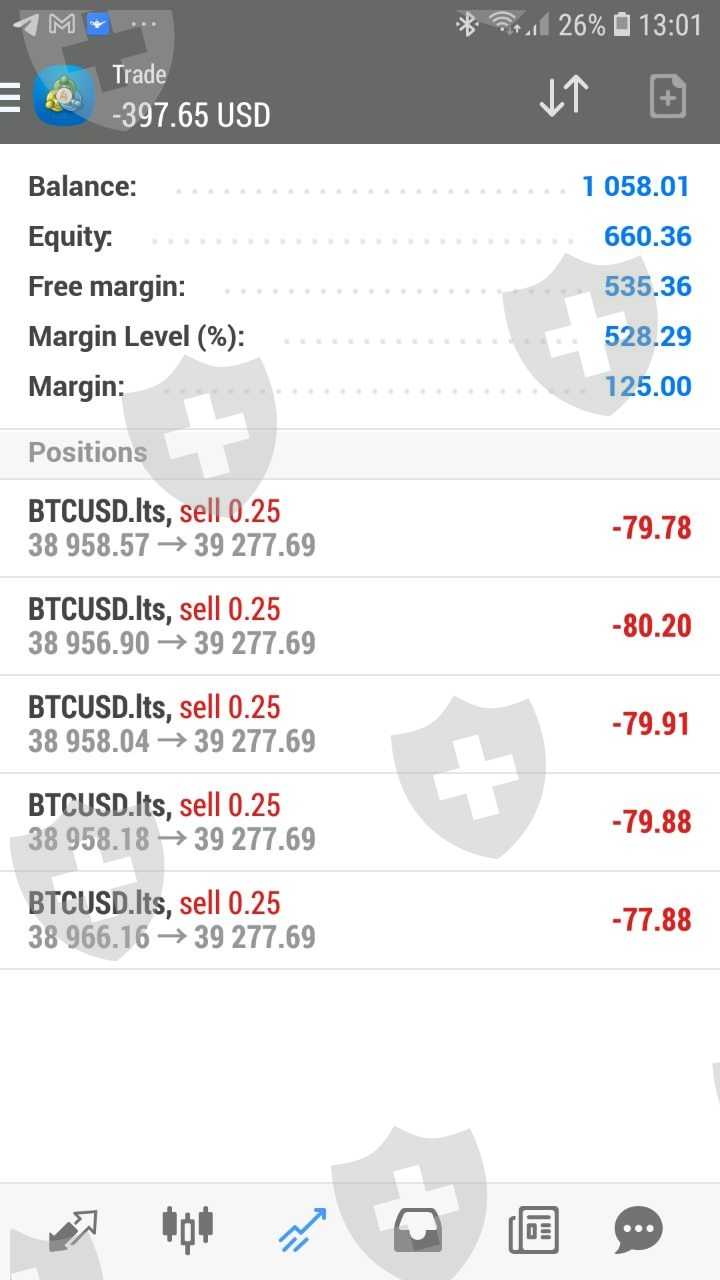This screenshot has width=720, height=1280.
Task: View the position opened at 38 958.18
Action: 360,822
